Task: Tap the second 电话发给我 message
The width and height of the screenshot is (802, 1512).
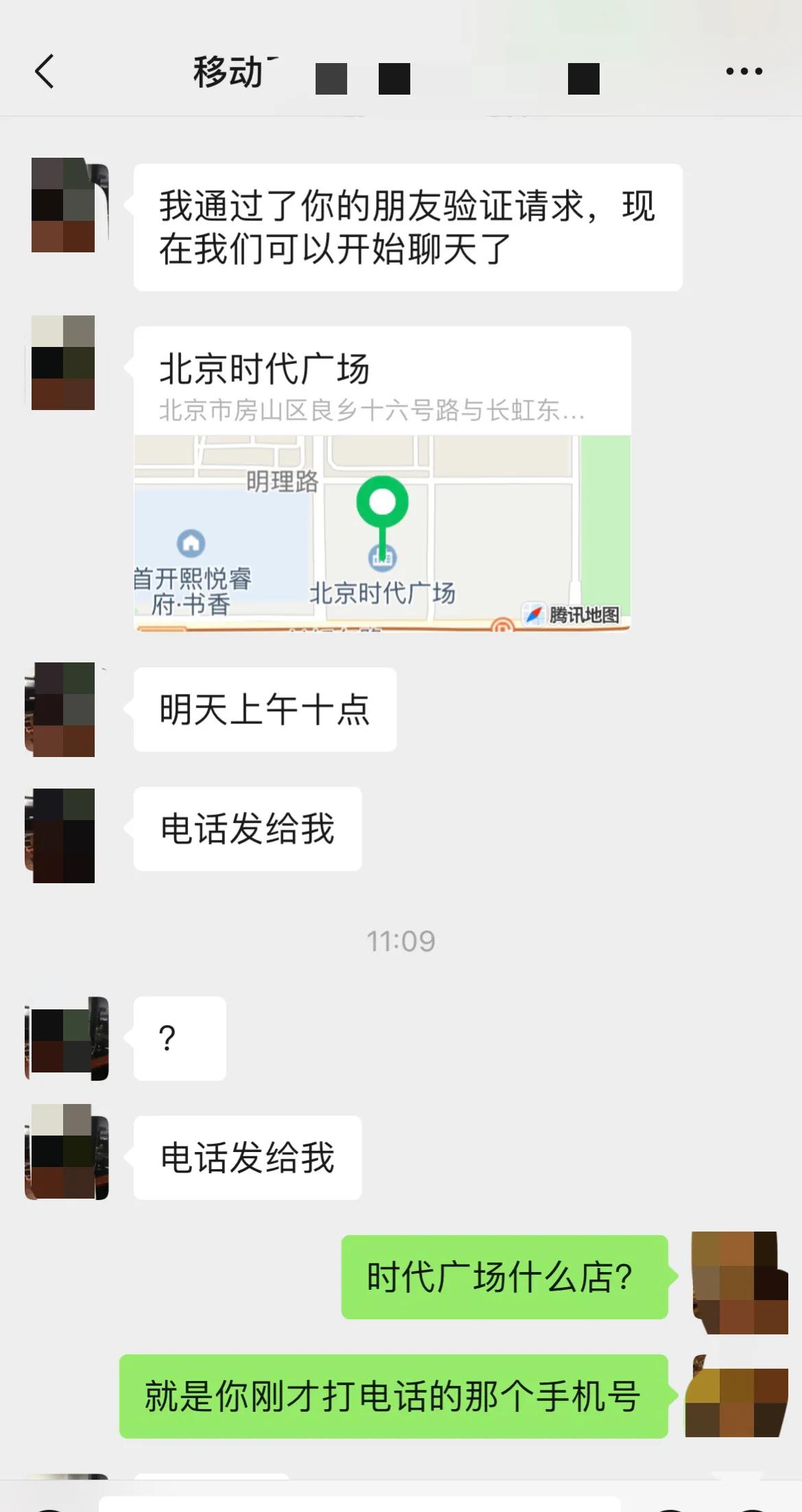Action: click(248, 1156)
